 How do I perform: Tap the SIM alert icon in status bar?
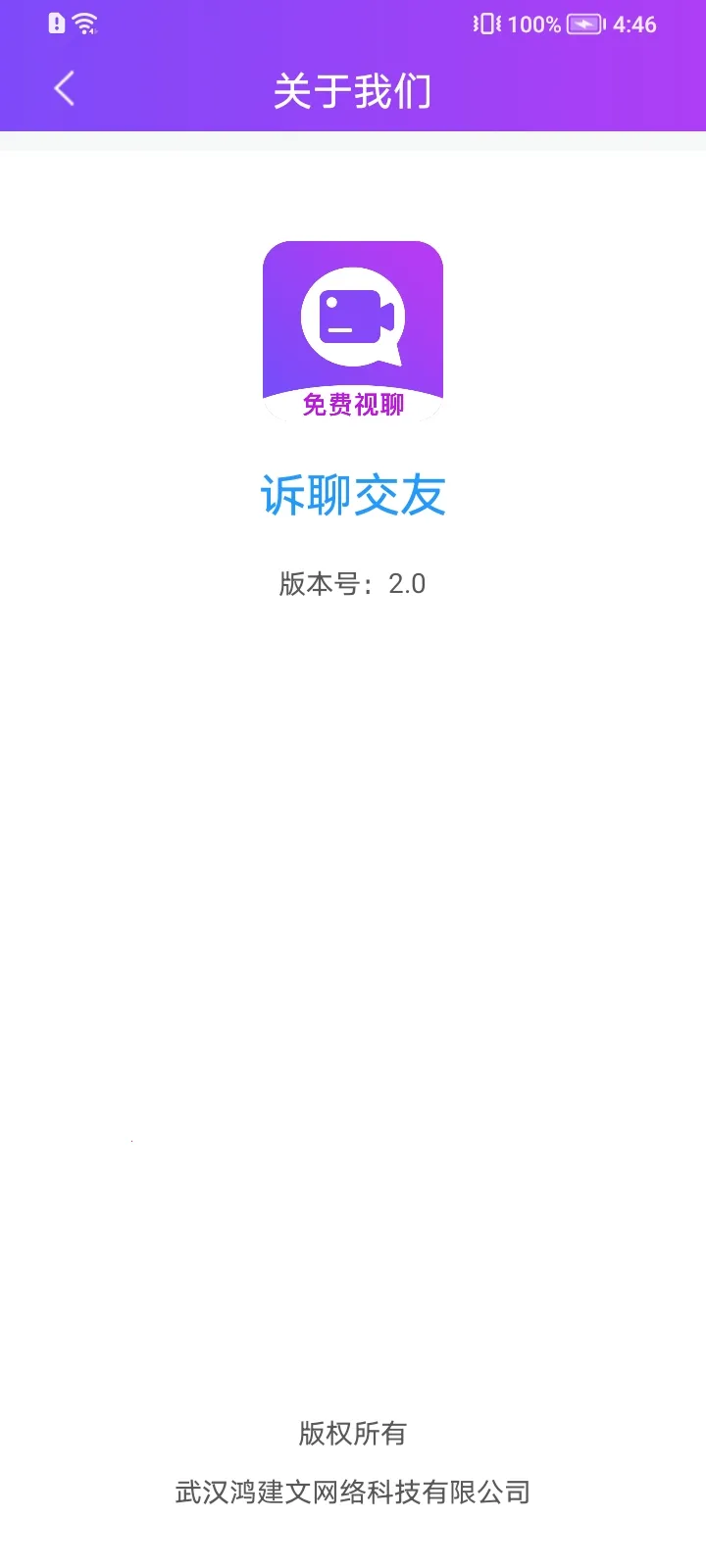pos(56,22)
